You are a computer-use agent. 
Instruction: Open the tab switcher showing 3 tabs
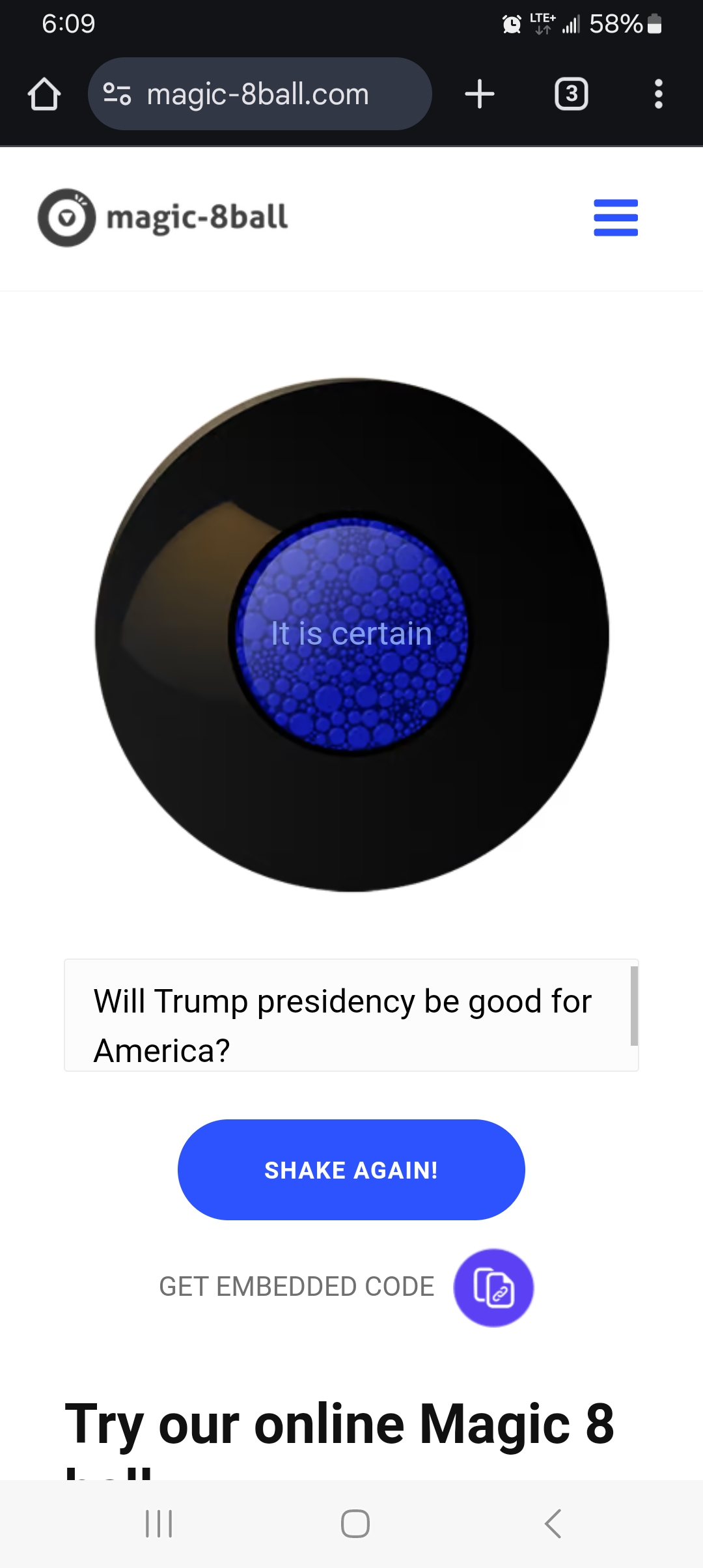pos(571,94)
